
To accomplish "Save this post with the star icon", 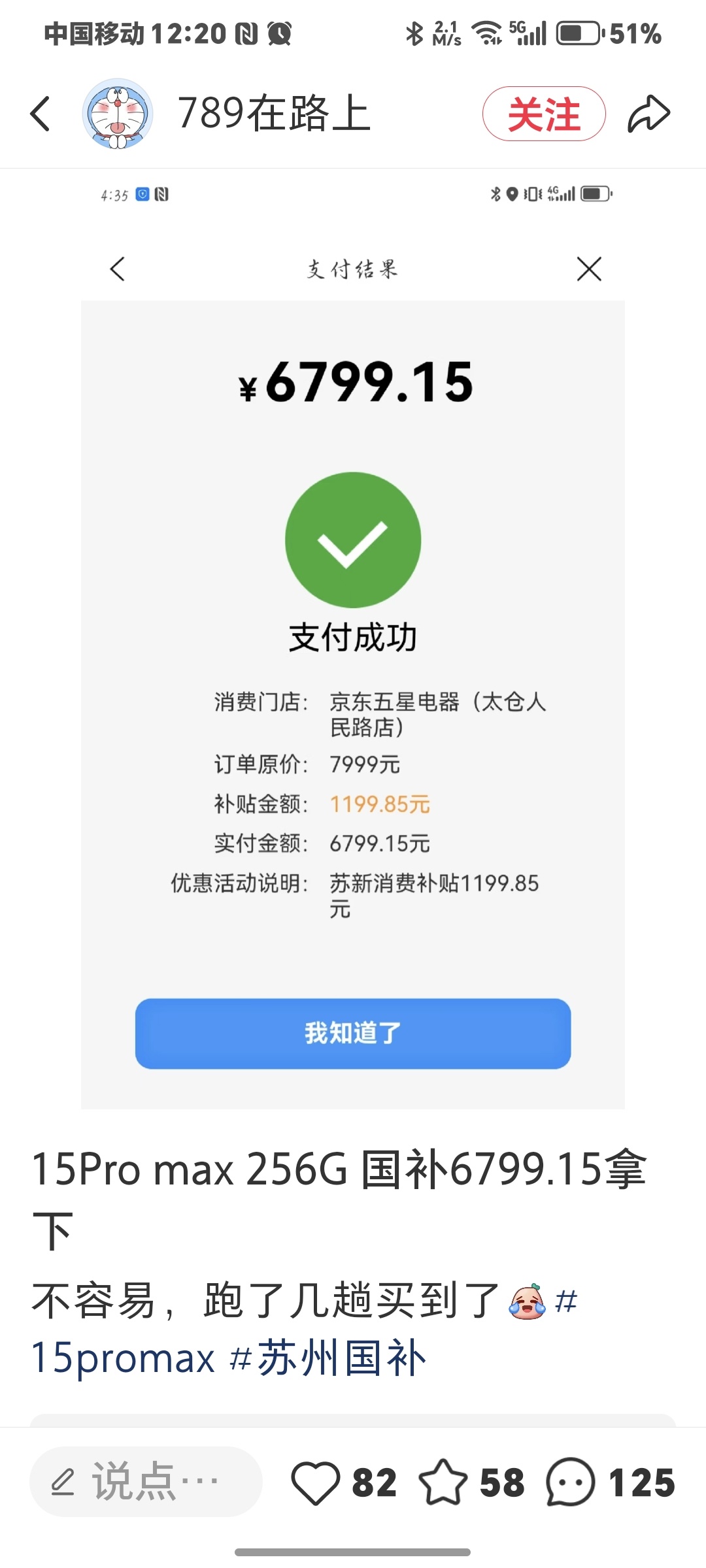I will [443, 1482].
